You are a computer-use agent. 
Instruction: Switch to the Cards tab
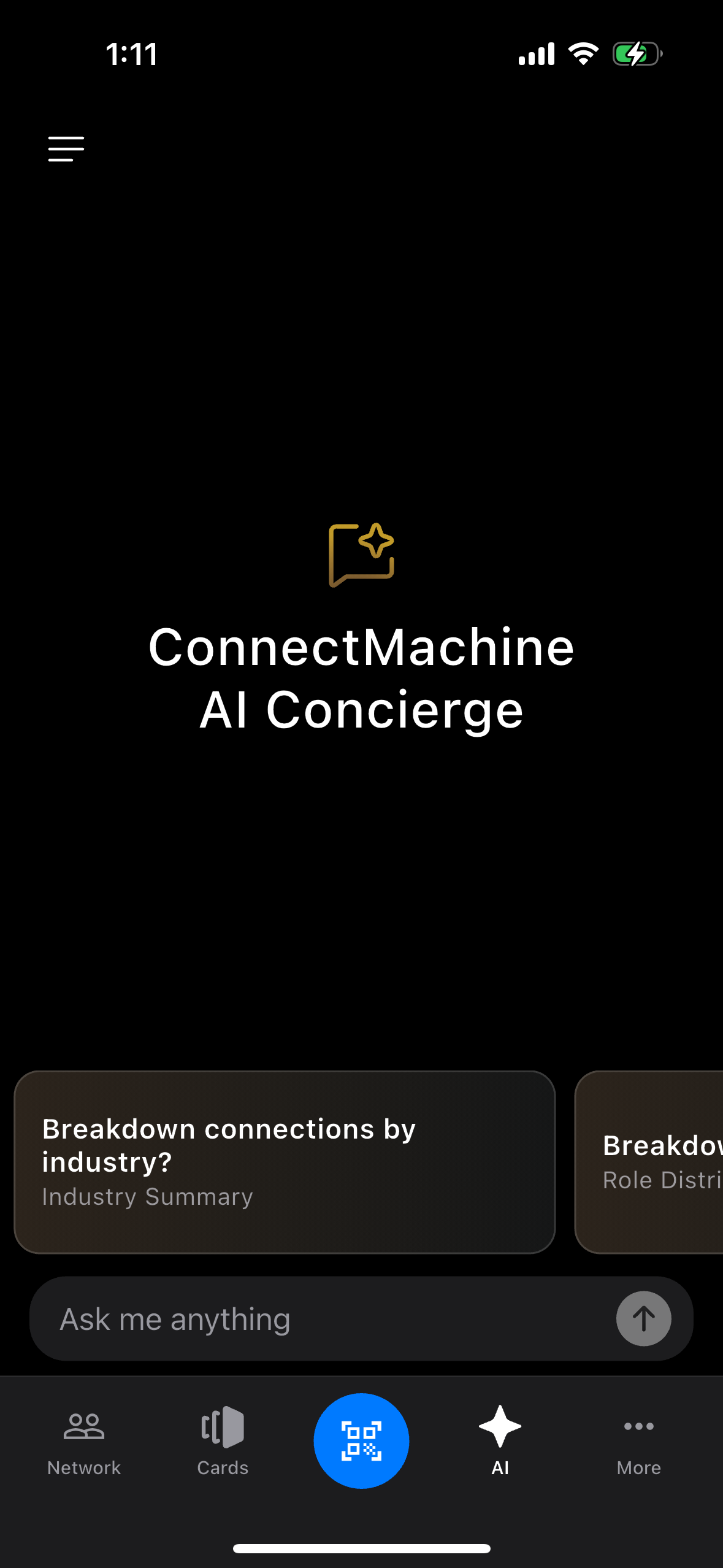[223, 1440]
